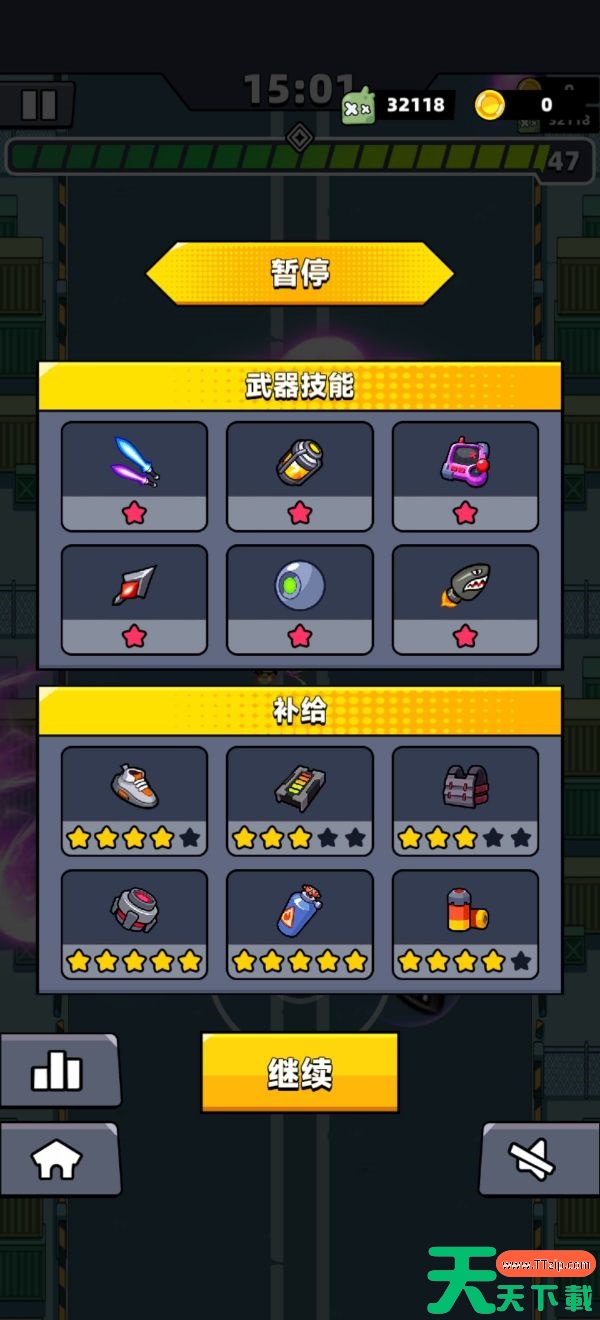600x1320 pixels.
Task: Select the shark rocket weapon skill
Action: (465, 600)
